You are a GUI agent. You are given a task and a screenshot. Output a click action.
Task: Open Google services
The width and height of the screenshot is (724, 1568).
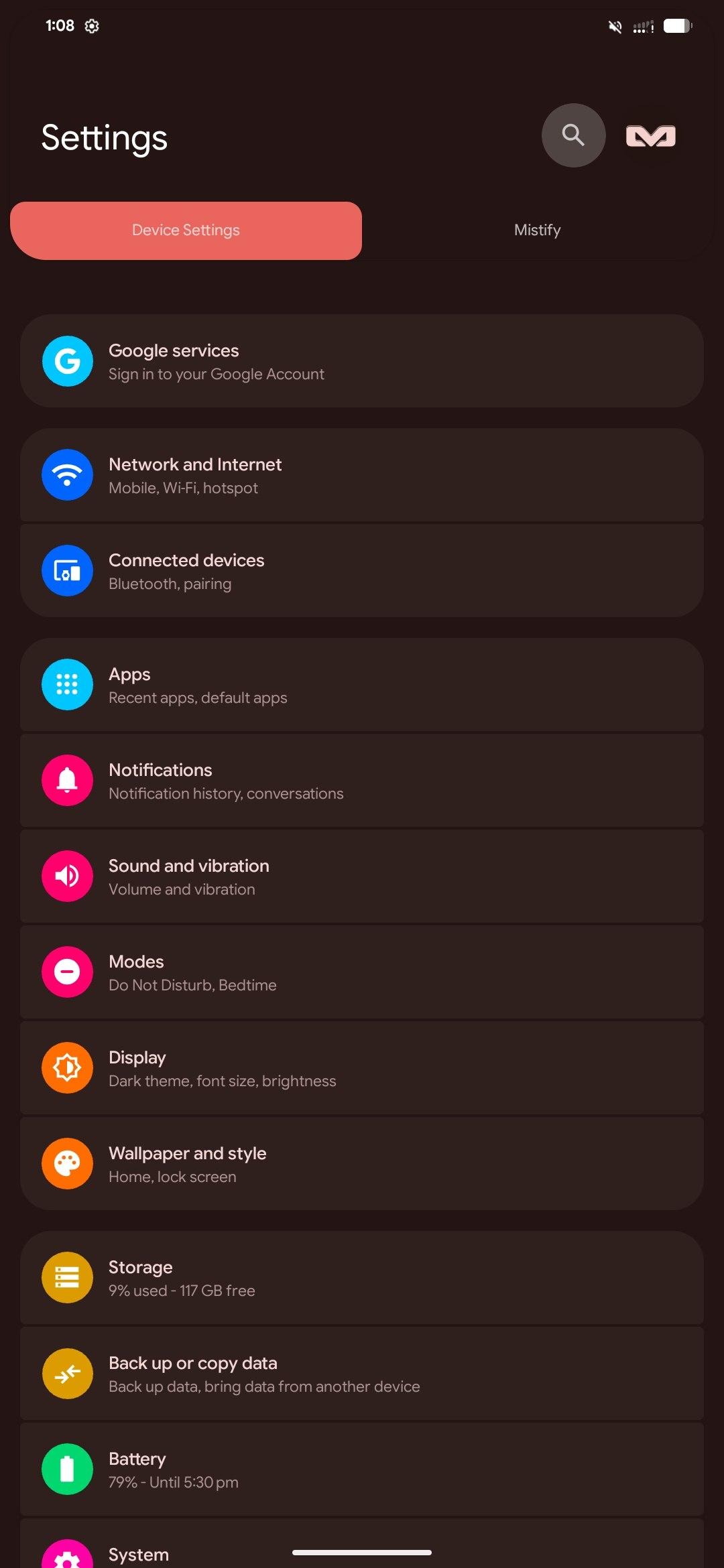click(x=362, y=361)
